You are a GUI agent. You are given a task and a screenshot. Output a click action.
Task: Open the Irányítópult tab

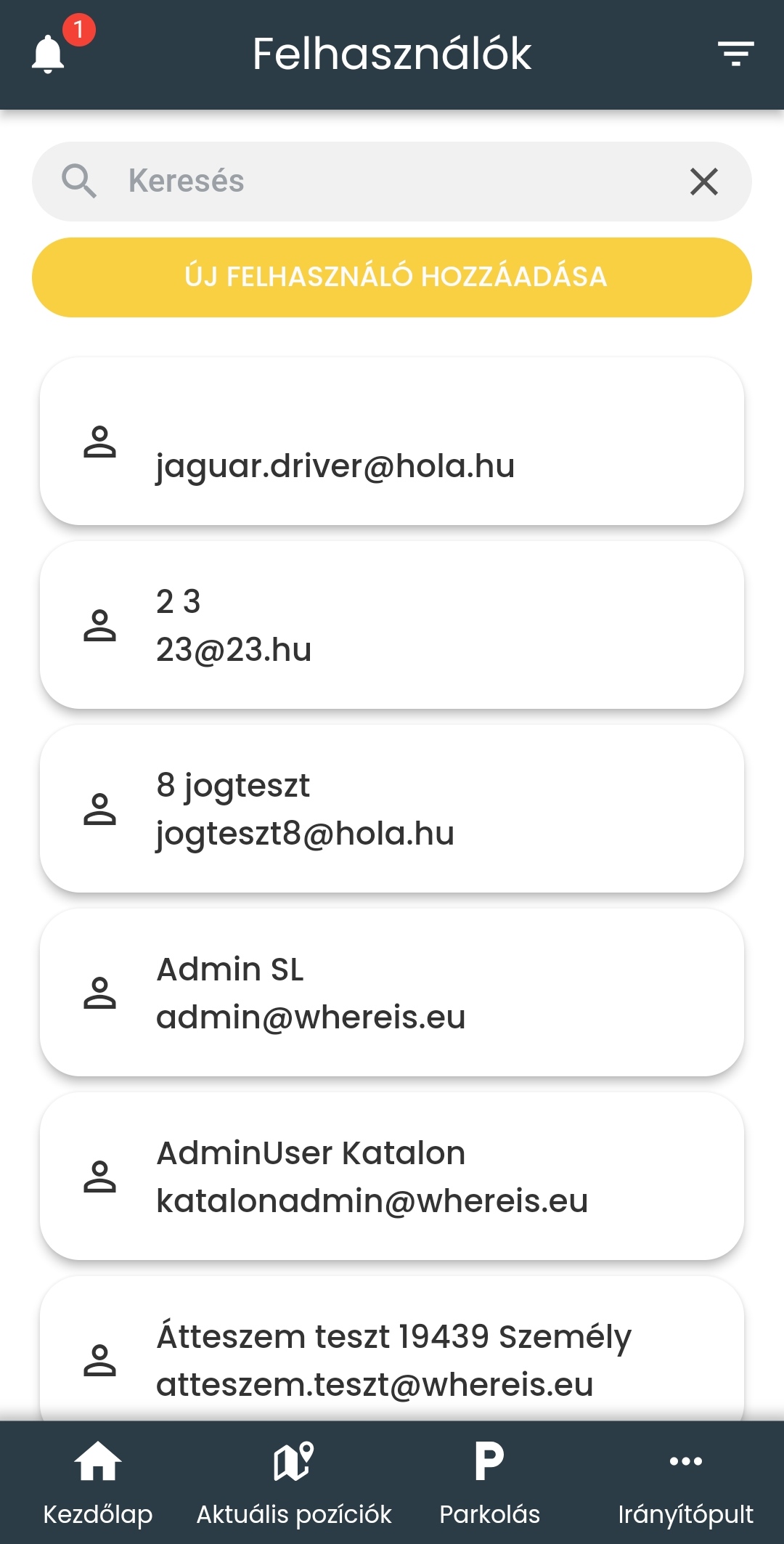pyautogui.click(x=685, y=1483)
